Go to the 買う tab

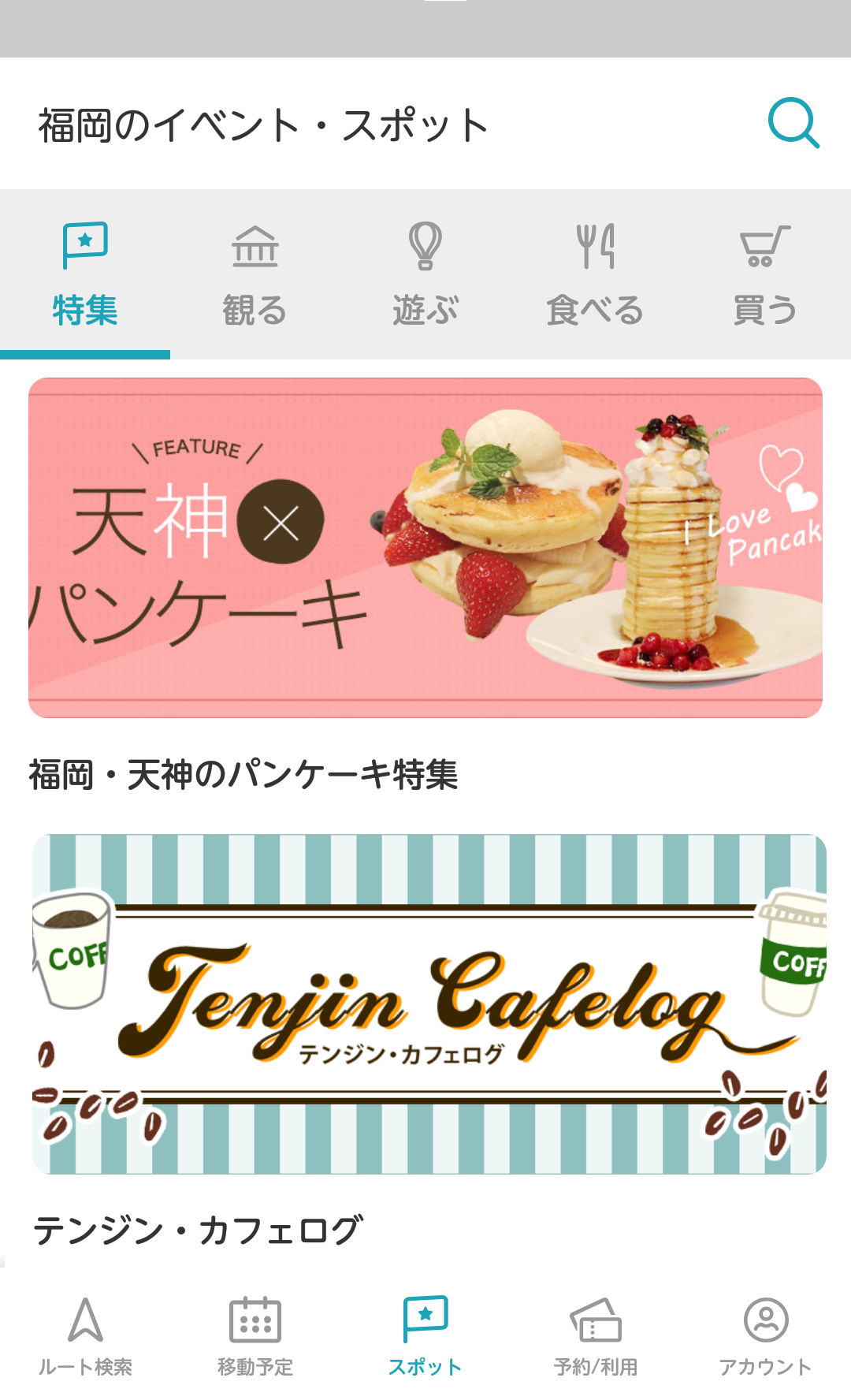click(x=766, y=274)
